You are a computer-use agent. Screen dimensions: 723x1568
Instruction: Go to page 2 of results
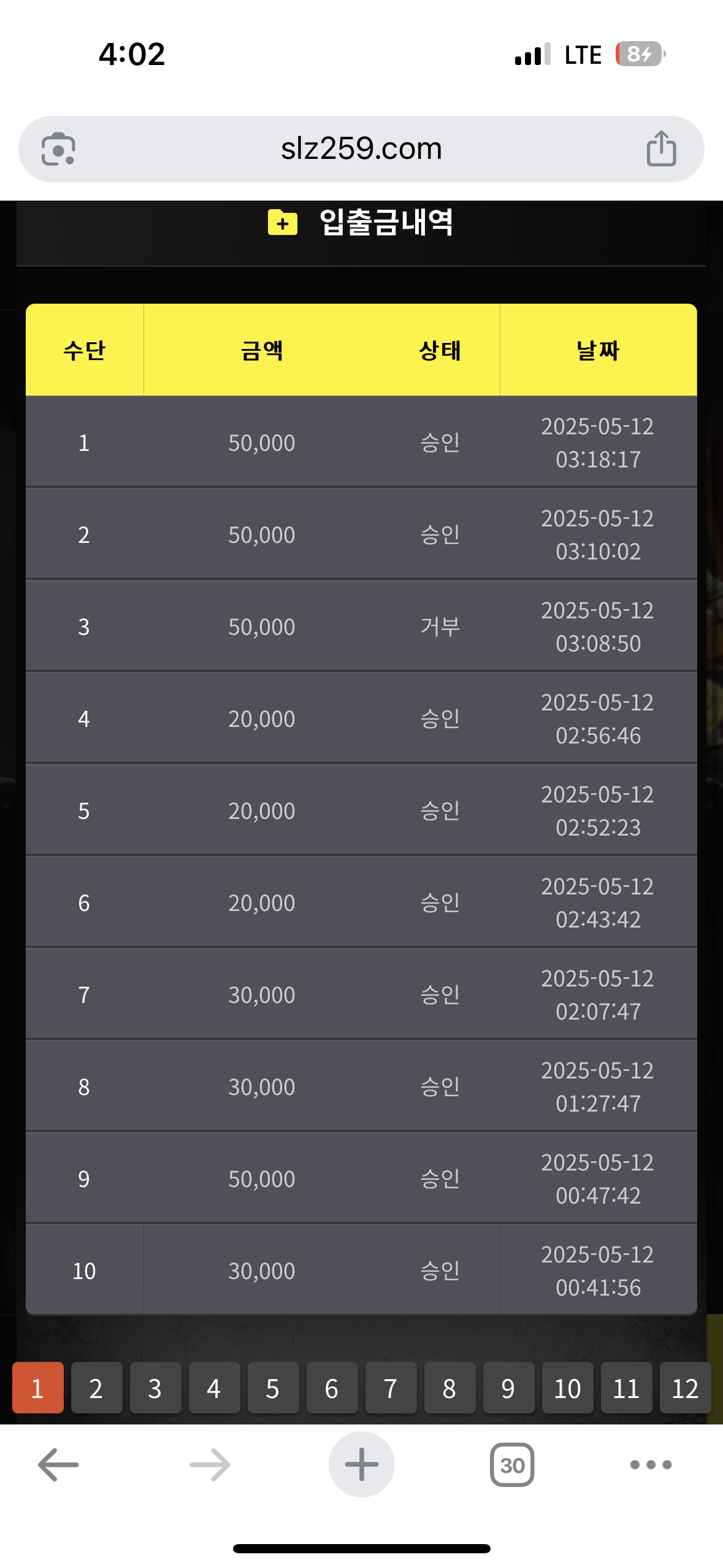tap(96, 1388)
